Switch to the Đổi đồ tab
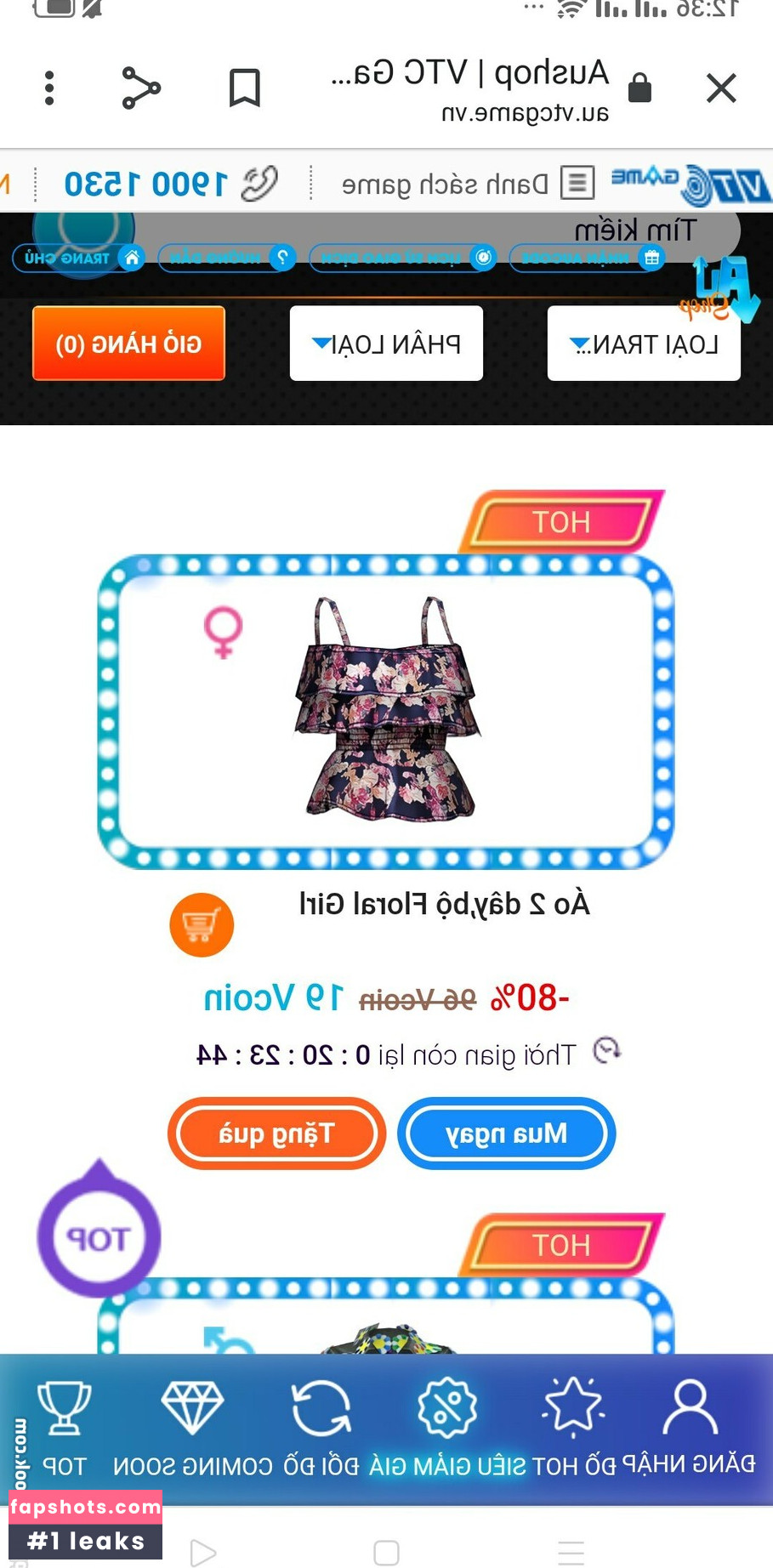Viewport: 773px width, 1568px height. 321,1429
